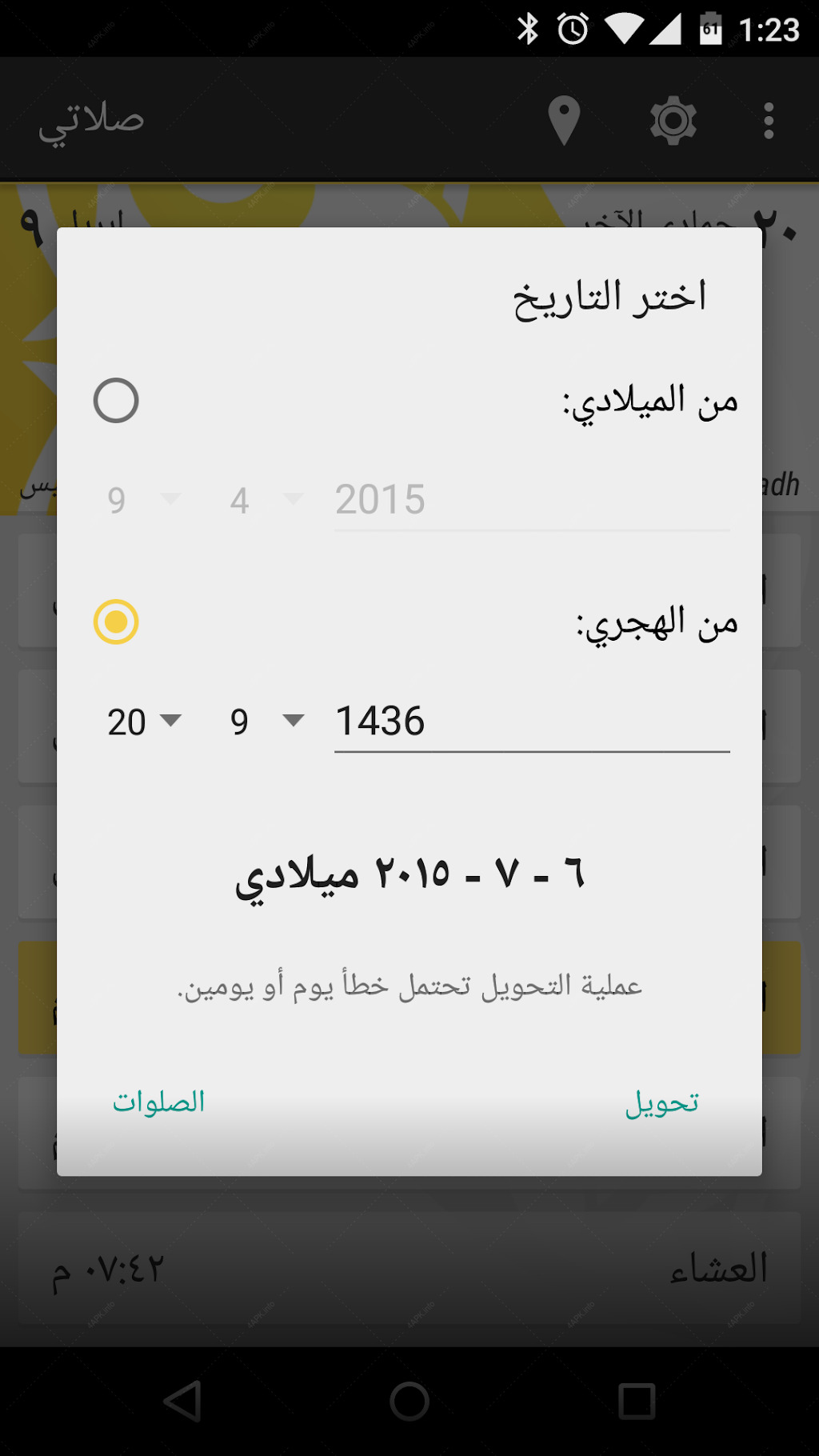Viewport: 819px width, 1456px height.
Task: Tap the Hijri year field 1436
Action: (x=532, y=722)
